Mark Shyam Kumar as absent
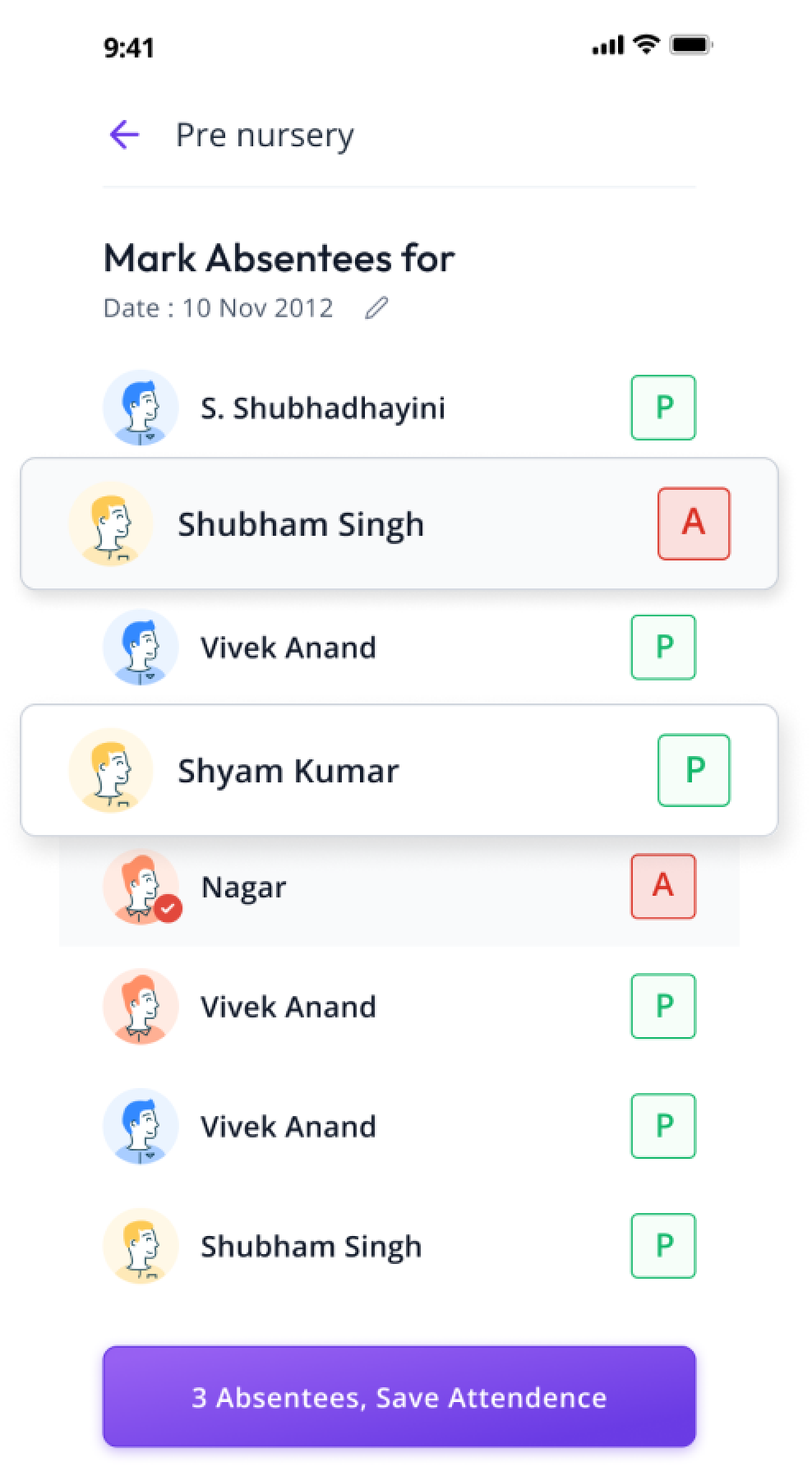Viewport: 812px width, 1476px height. pos(694,770)
